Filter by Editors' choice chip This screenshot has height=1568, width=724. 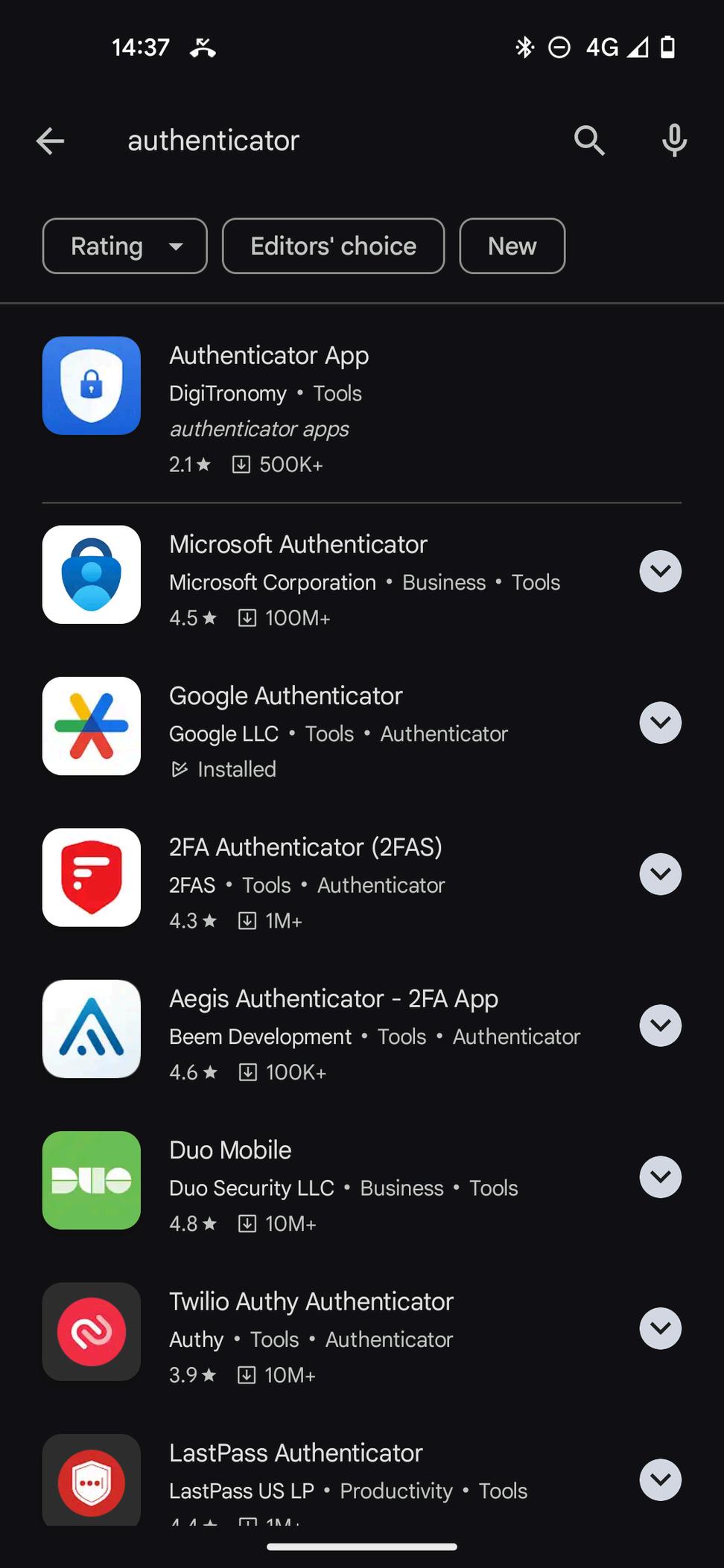334,246
